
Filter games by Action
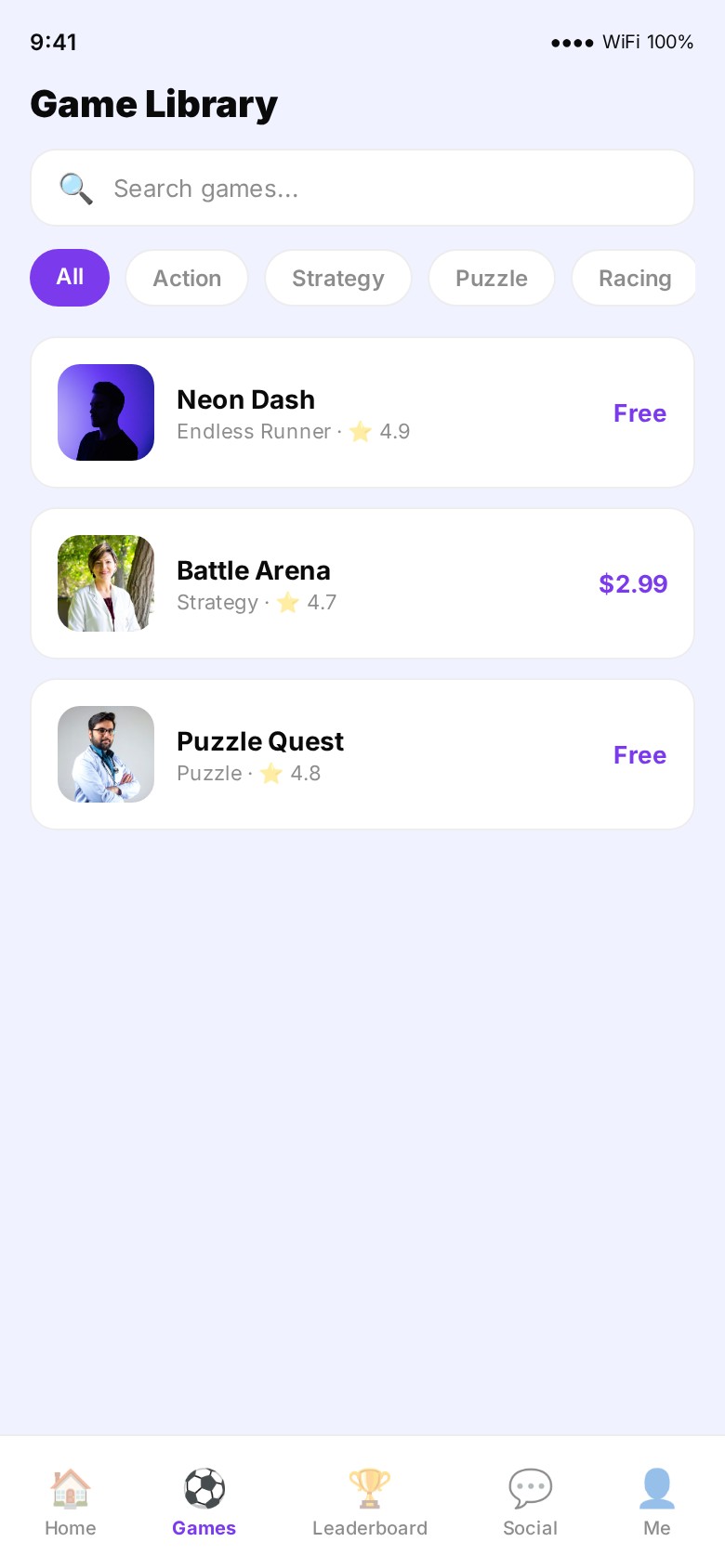pyautogui.click(x=187, y=278)
